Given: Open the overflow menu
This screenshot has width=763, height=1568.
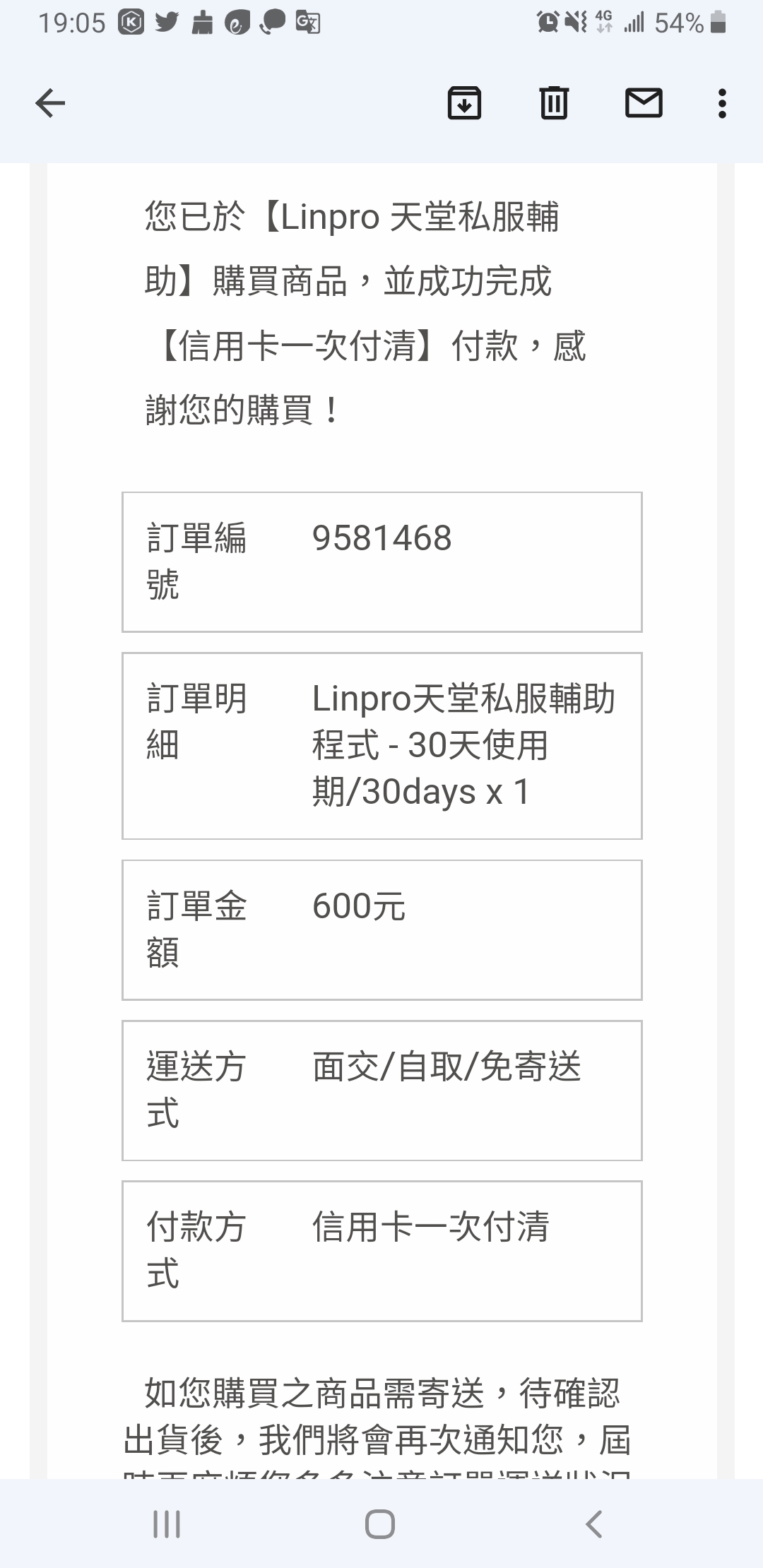Looking at the screenshot, I should [721, 103].
